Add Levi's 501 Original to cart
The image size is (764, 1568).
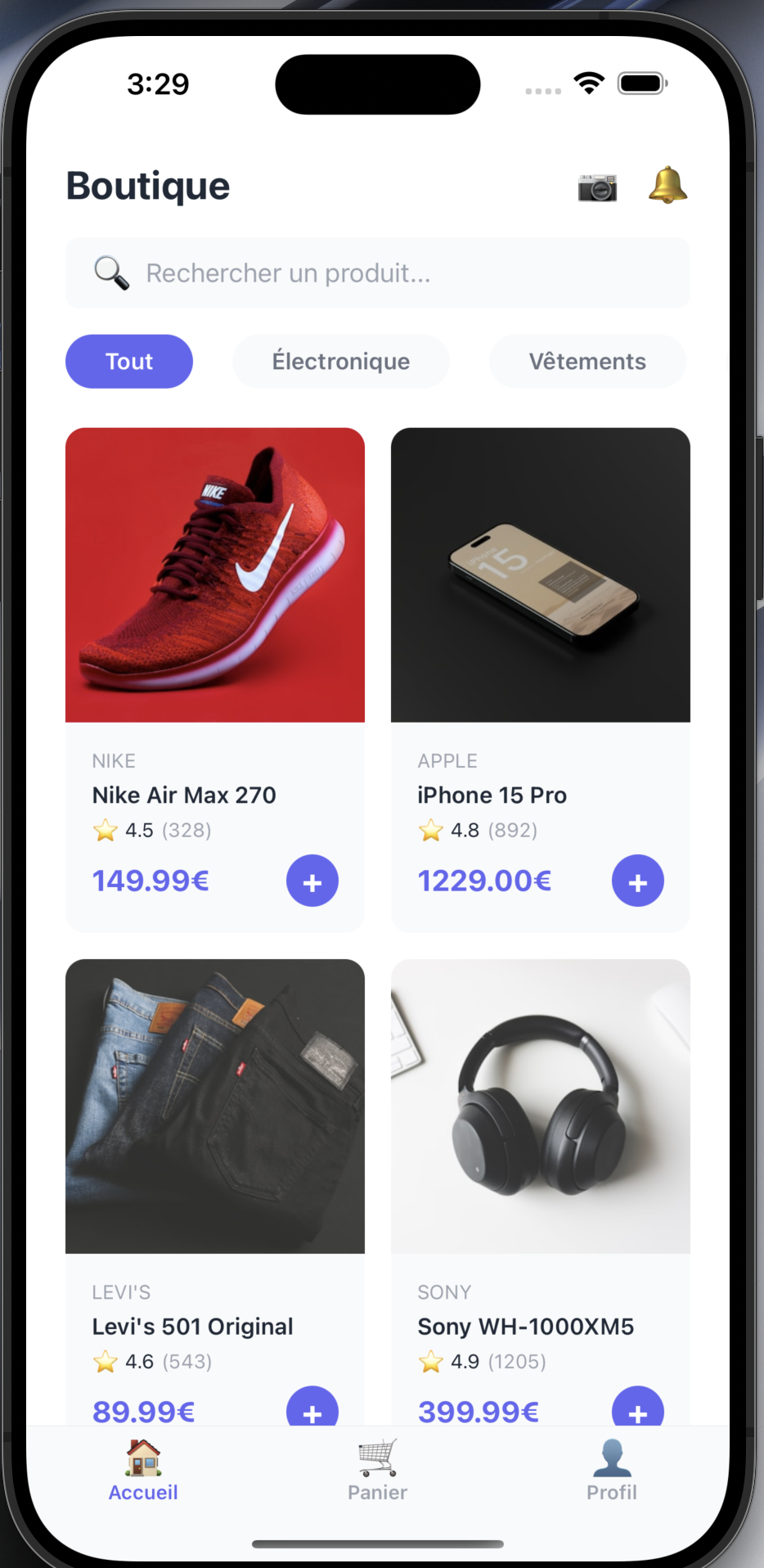[312, 1411]
